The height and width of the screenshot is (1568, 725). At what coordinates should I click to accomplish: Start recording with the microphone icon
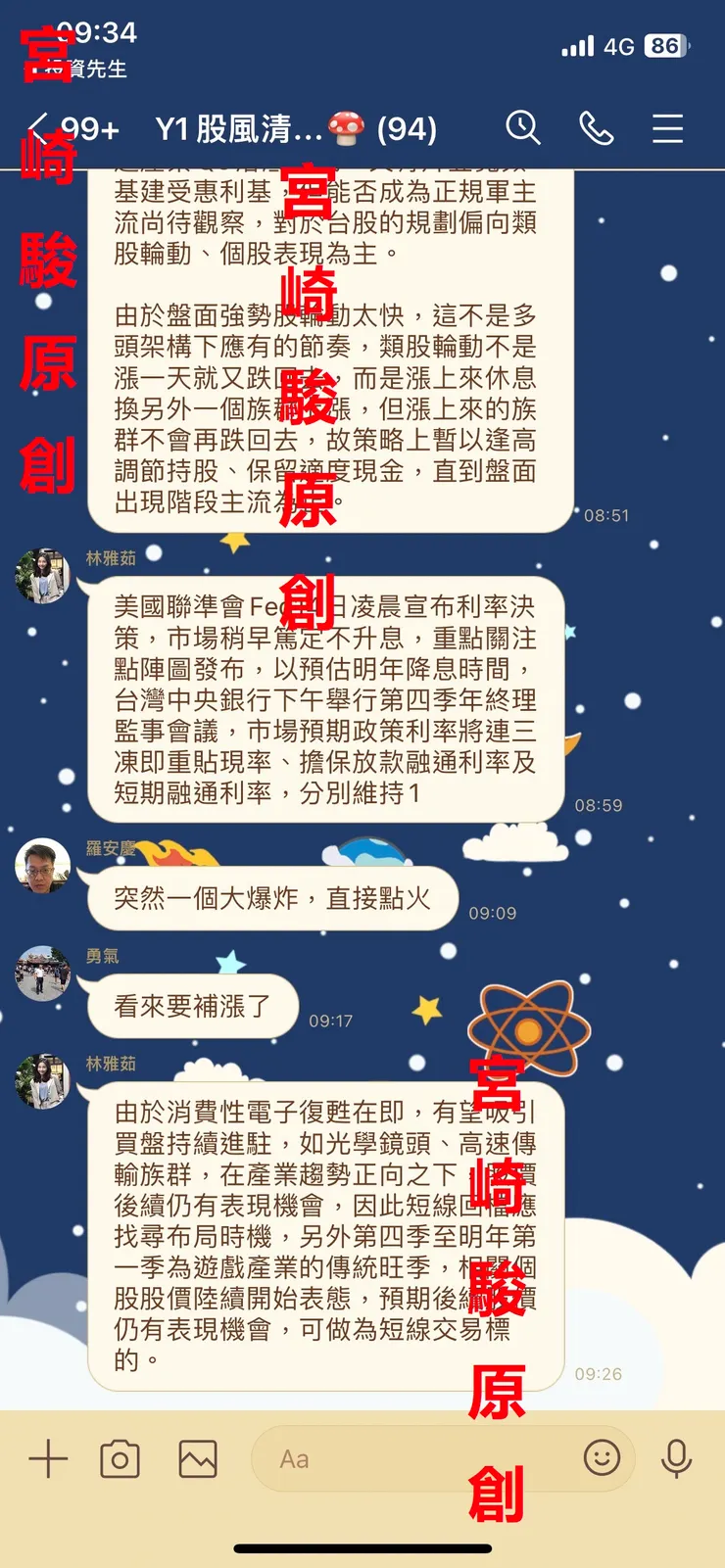click(676, 1458)
